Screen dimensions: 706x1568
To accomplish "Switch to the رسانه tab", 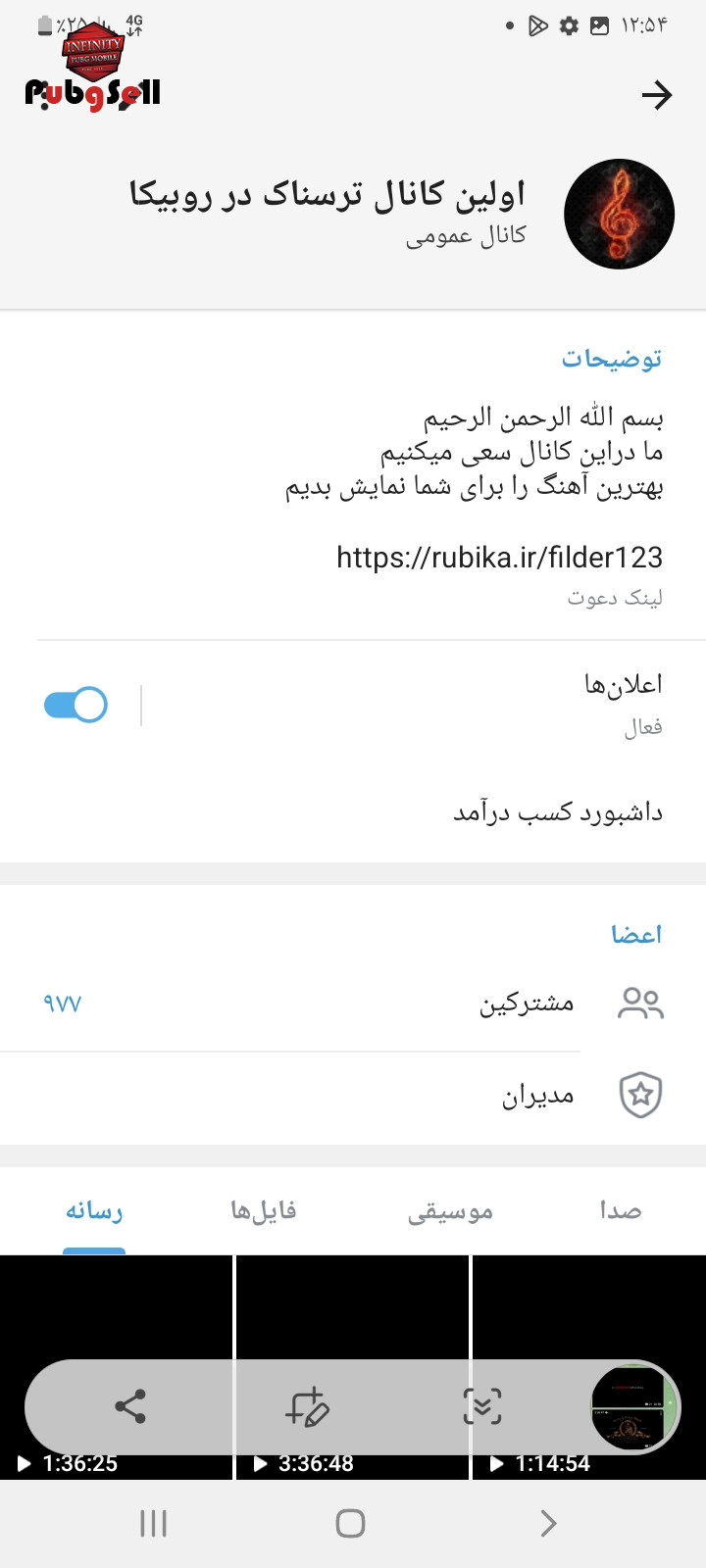I will pyautogui.click(x=94, y=1211).
